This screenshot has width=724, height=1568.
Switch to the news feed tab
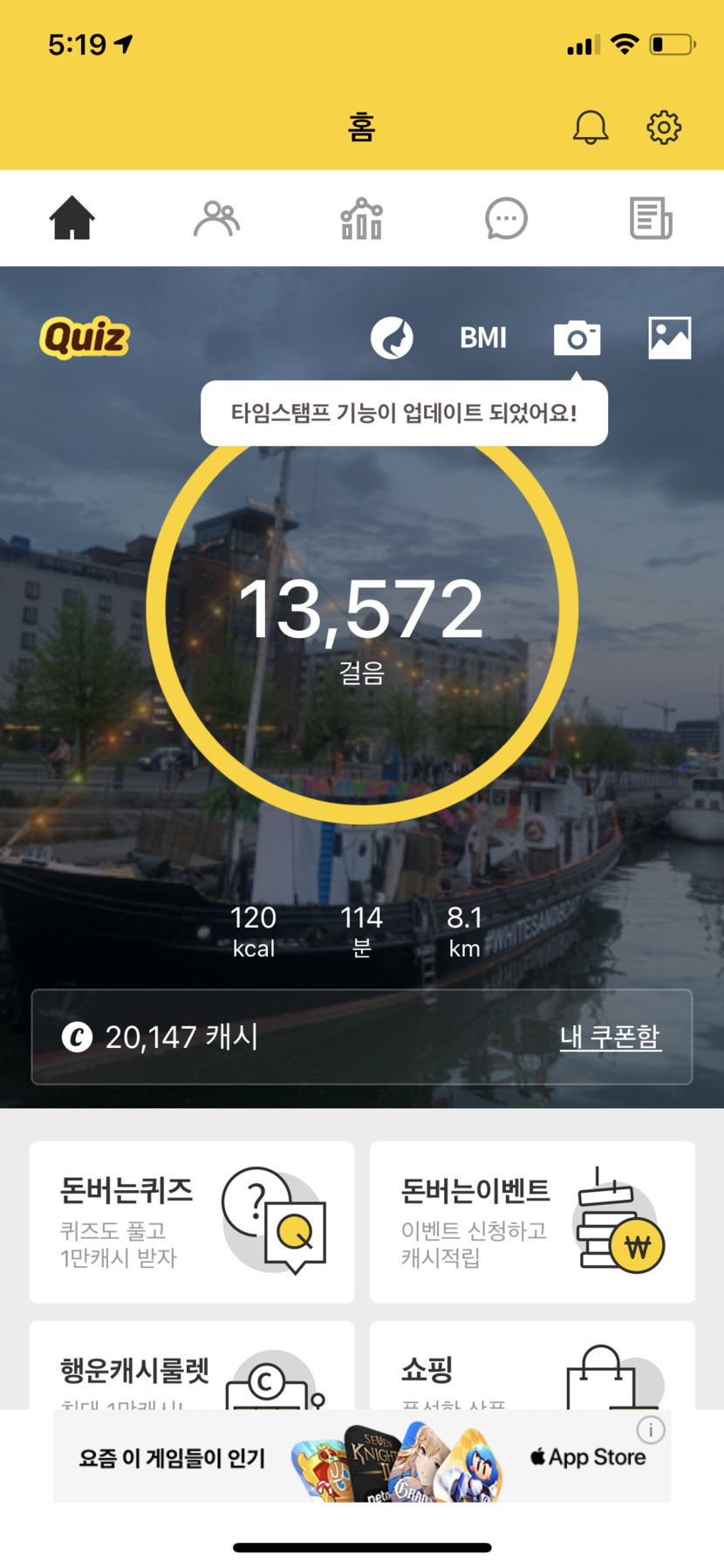point(651,219)
